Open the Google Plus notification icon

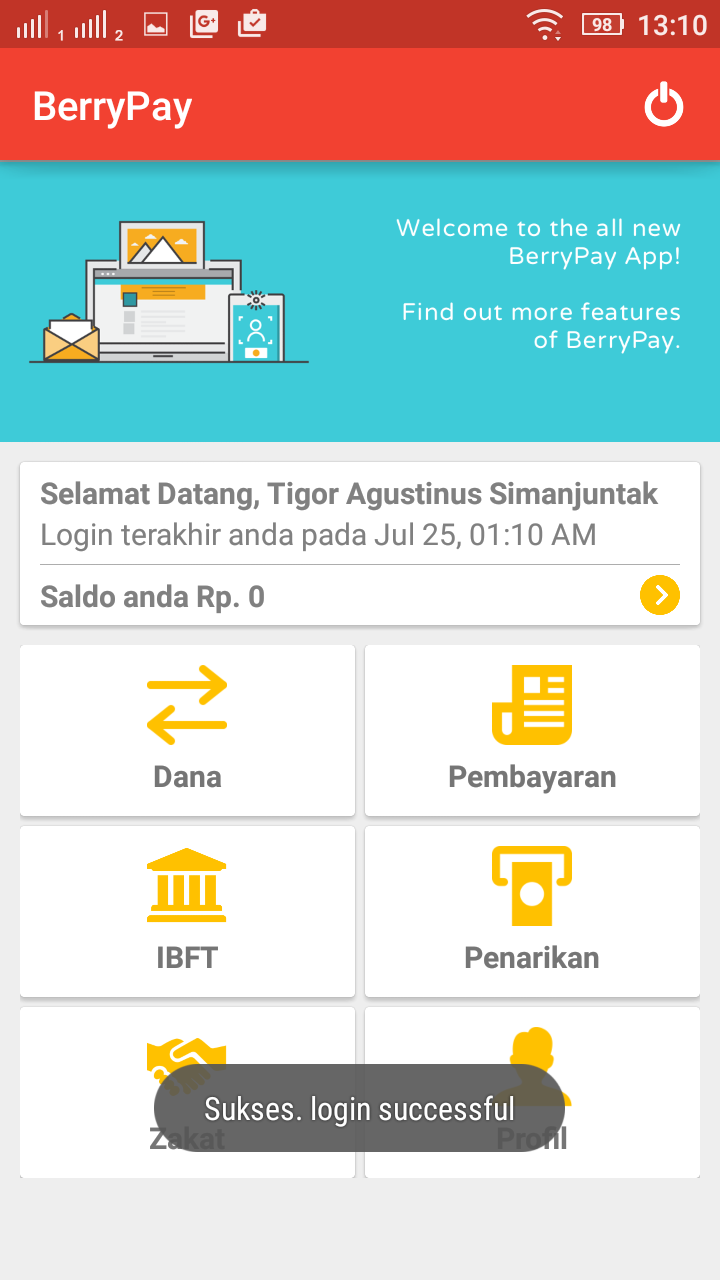tap(203, 22)
